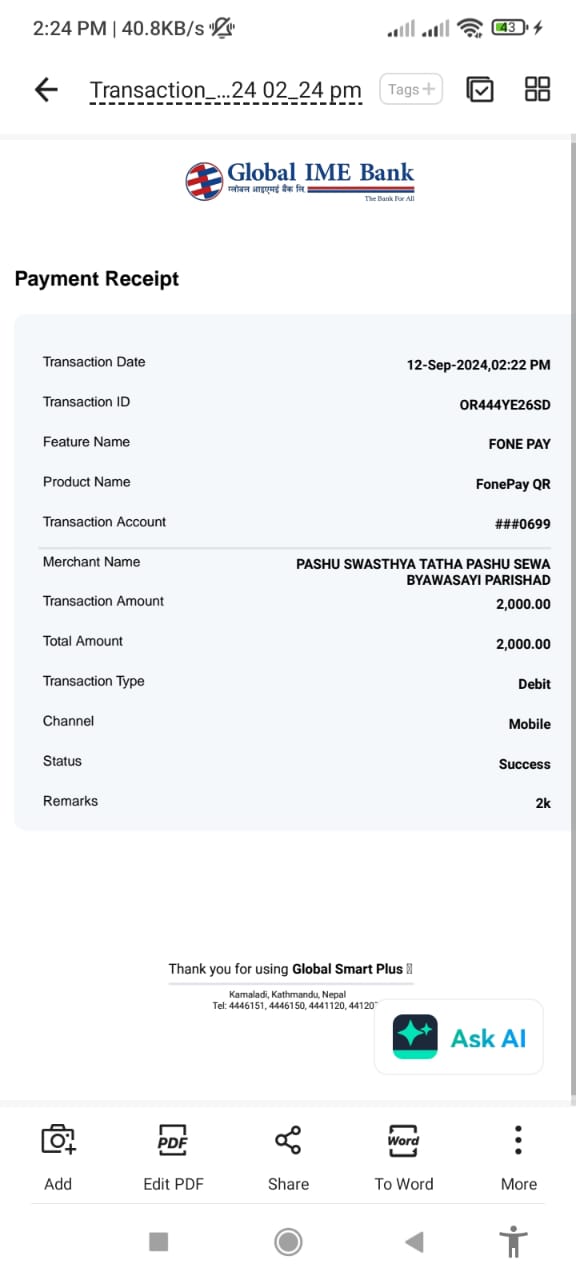Rename the Transaction document title
Image resolution: width=576 pixels, height=1280 pixels.
click(225, 91)
